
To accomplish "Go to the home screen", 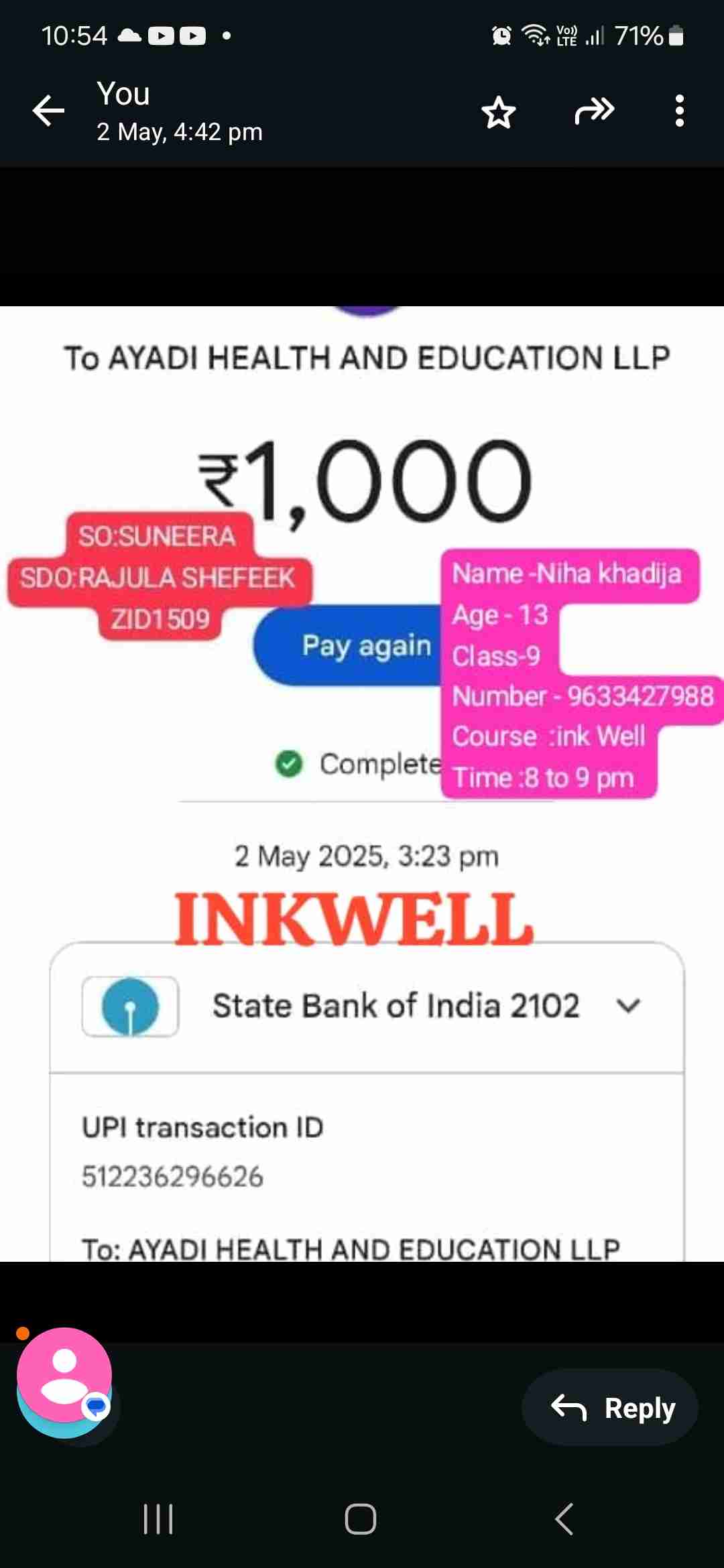I will pos(361,1518).
